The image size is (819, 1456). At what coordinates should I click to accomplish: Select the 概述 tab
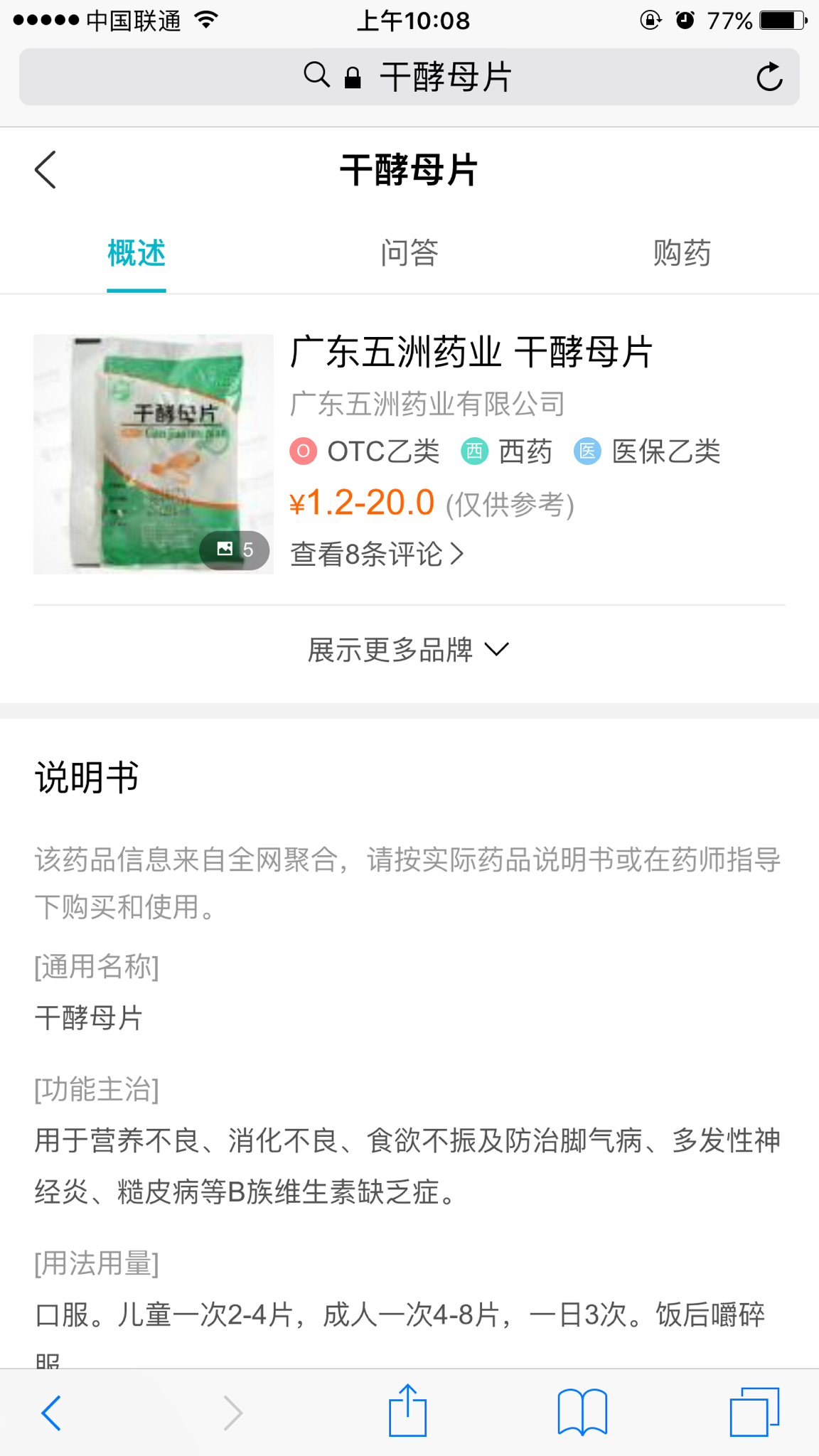click(136, 253)
